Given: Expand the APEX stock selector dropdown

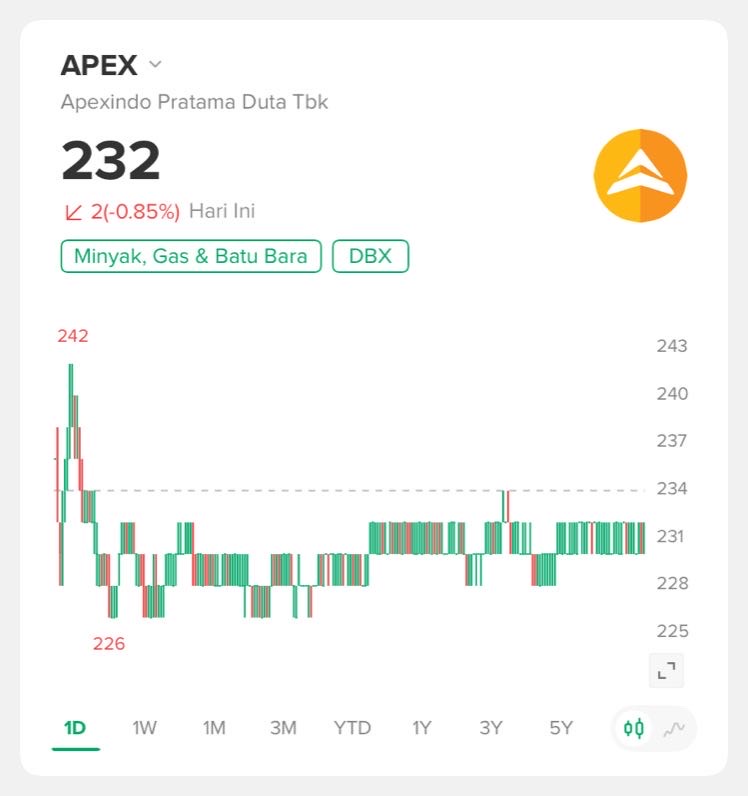Looking at the screenshot, I should coord(155,65).
